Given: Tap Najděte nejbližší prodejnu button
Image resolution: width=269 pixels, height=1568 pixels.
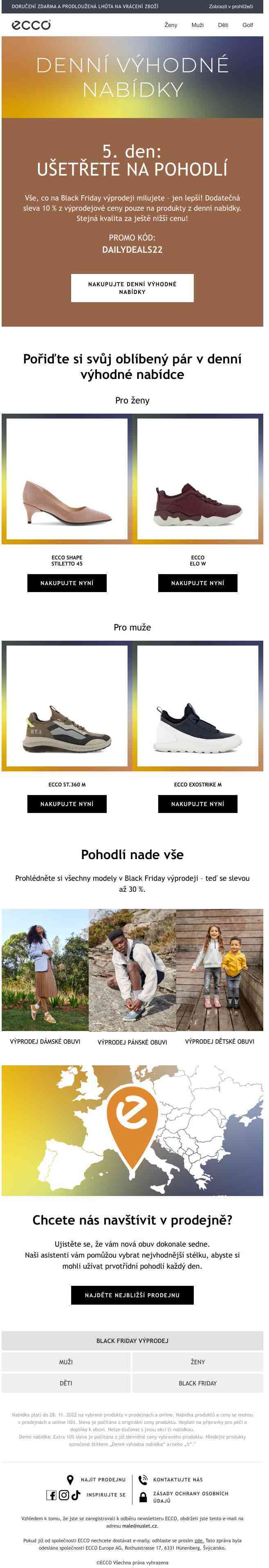Looking at the screenshot, I should pos(132,1295).
